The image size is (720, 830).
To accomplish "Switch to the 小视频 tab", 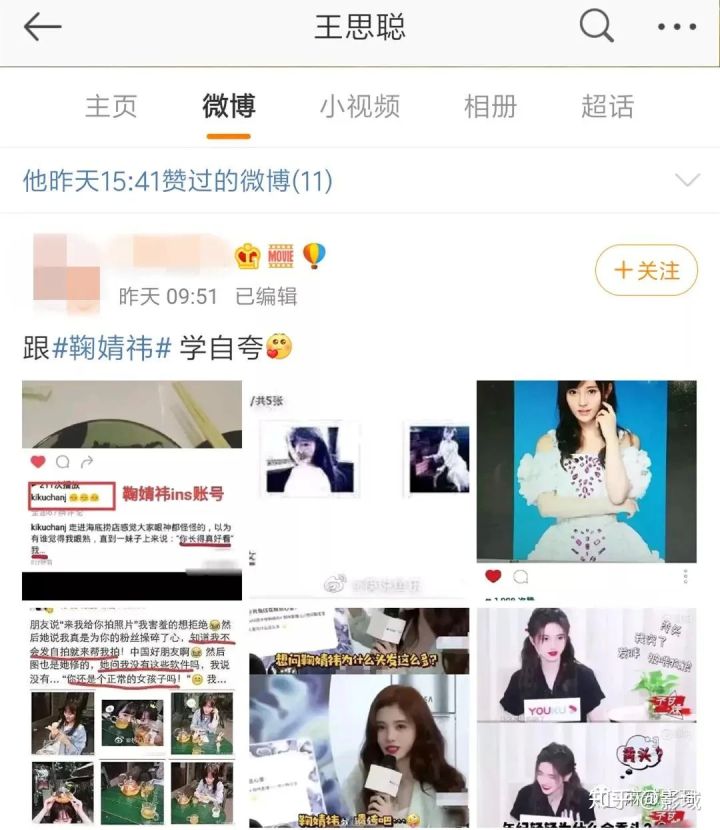I will coord(359,106).
